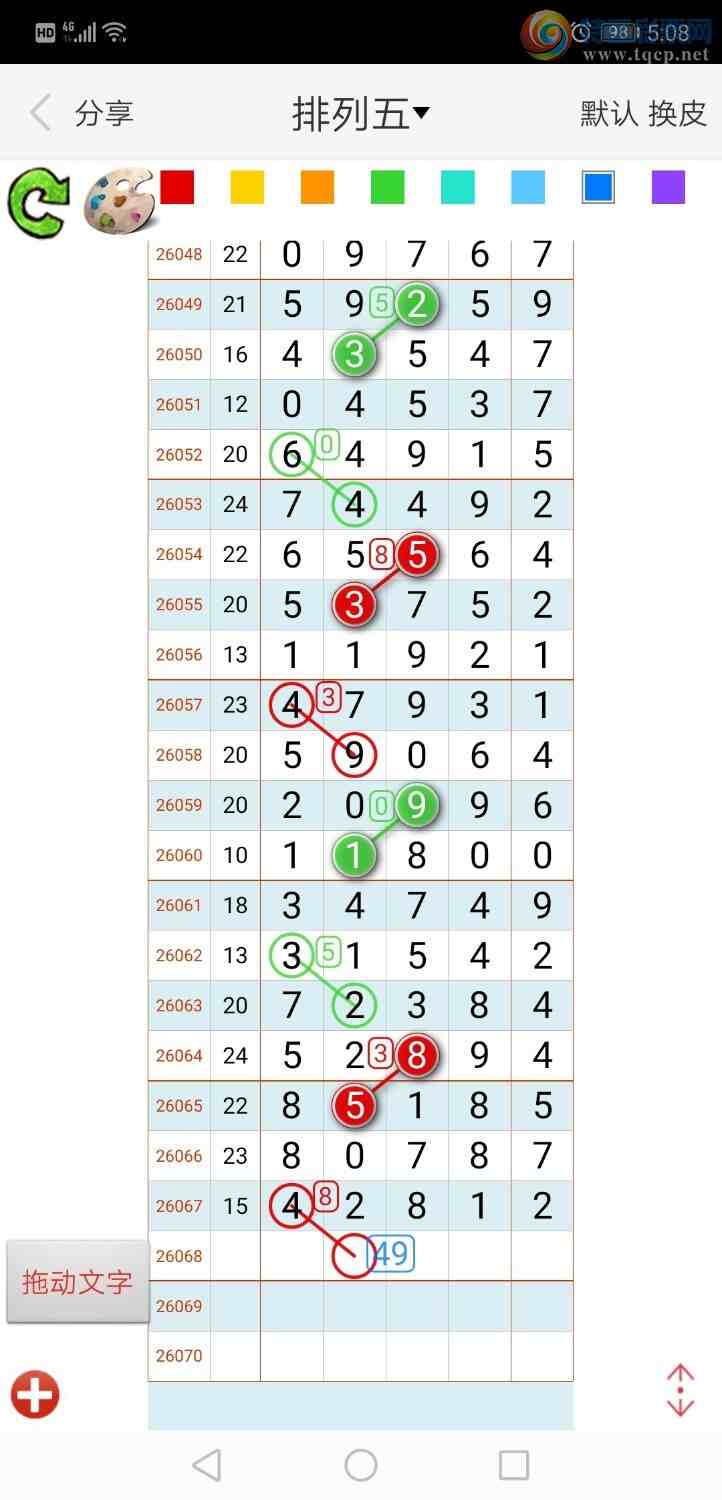Open recent apps from navigation bar

click(x=513, y=1466)
